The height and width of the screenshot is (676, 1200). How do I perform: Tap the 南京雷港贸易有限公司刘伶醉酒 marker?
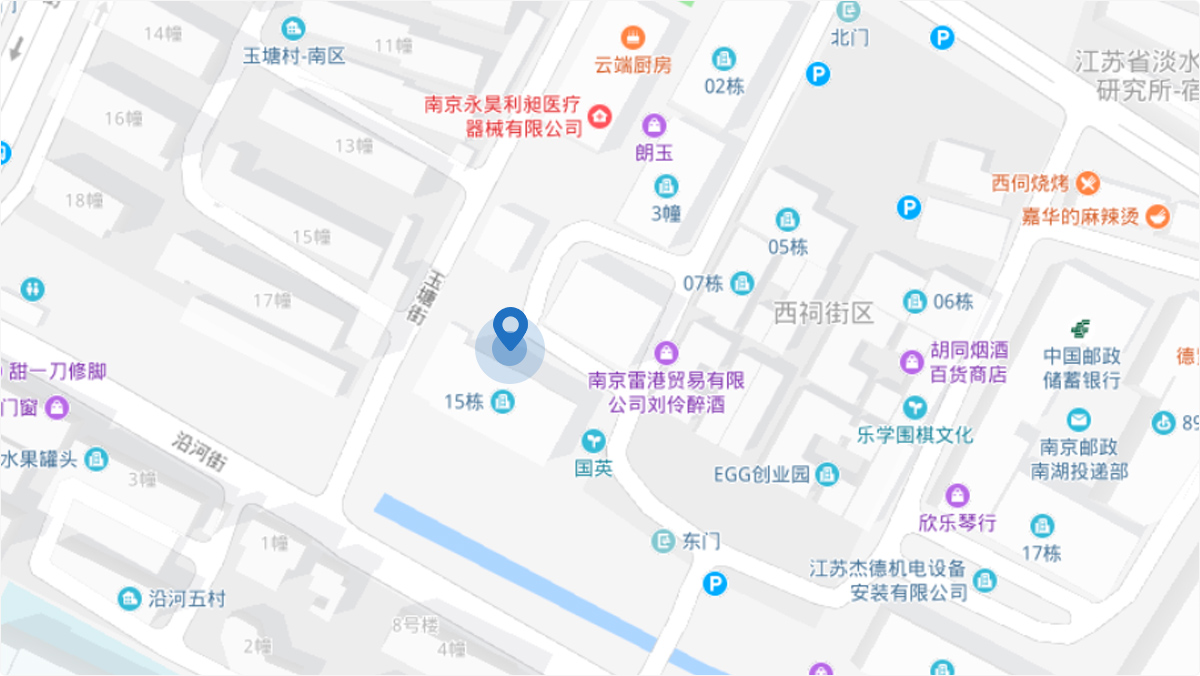(x=666, y=353)
